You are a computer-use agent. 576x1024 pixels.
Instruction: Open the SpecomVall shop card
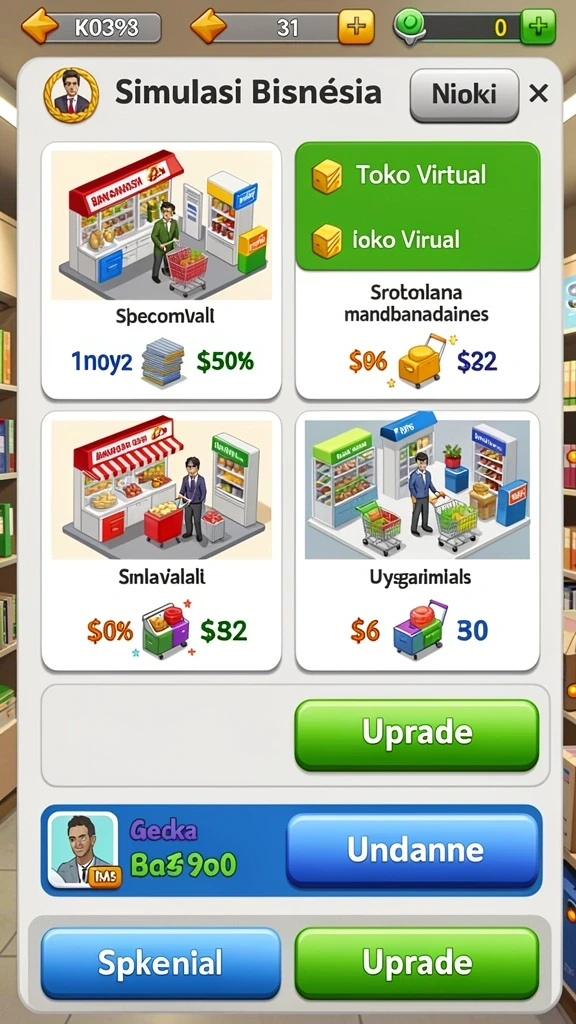pos(161,271)
